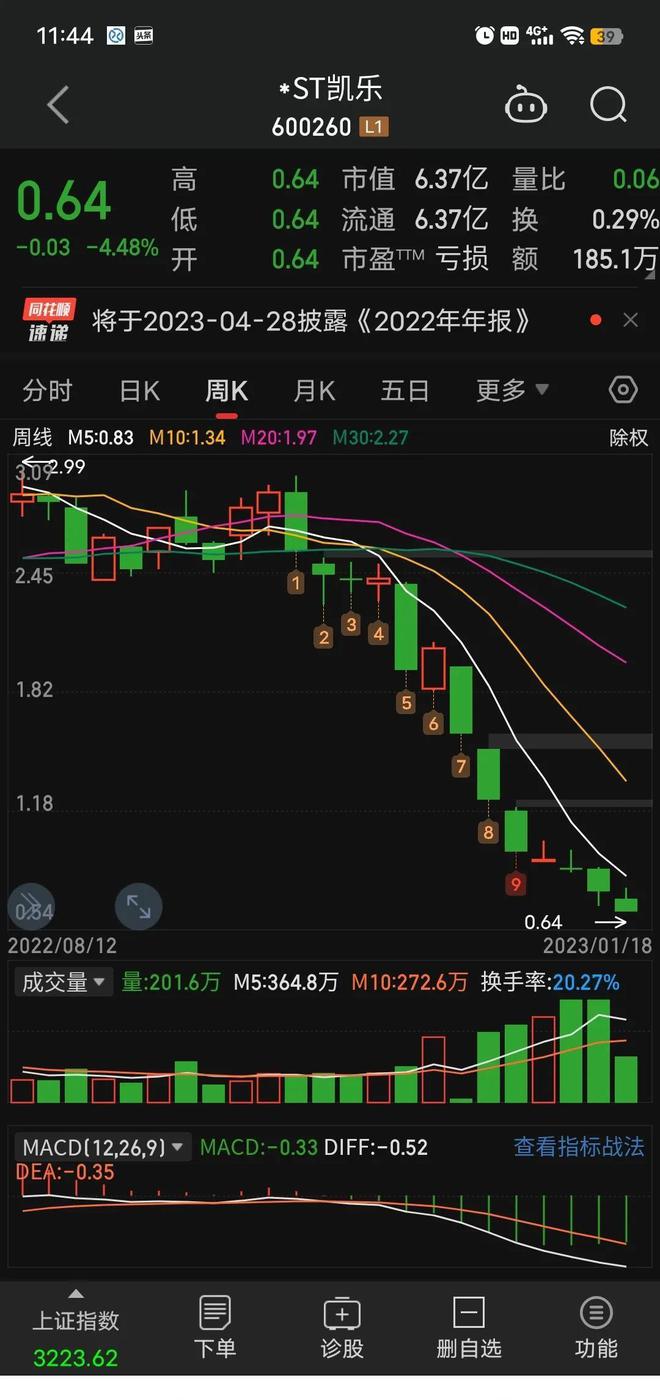660x1400 pixels.
Task: Switch to the 分时 chart tab
Action: coord(48,390)
